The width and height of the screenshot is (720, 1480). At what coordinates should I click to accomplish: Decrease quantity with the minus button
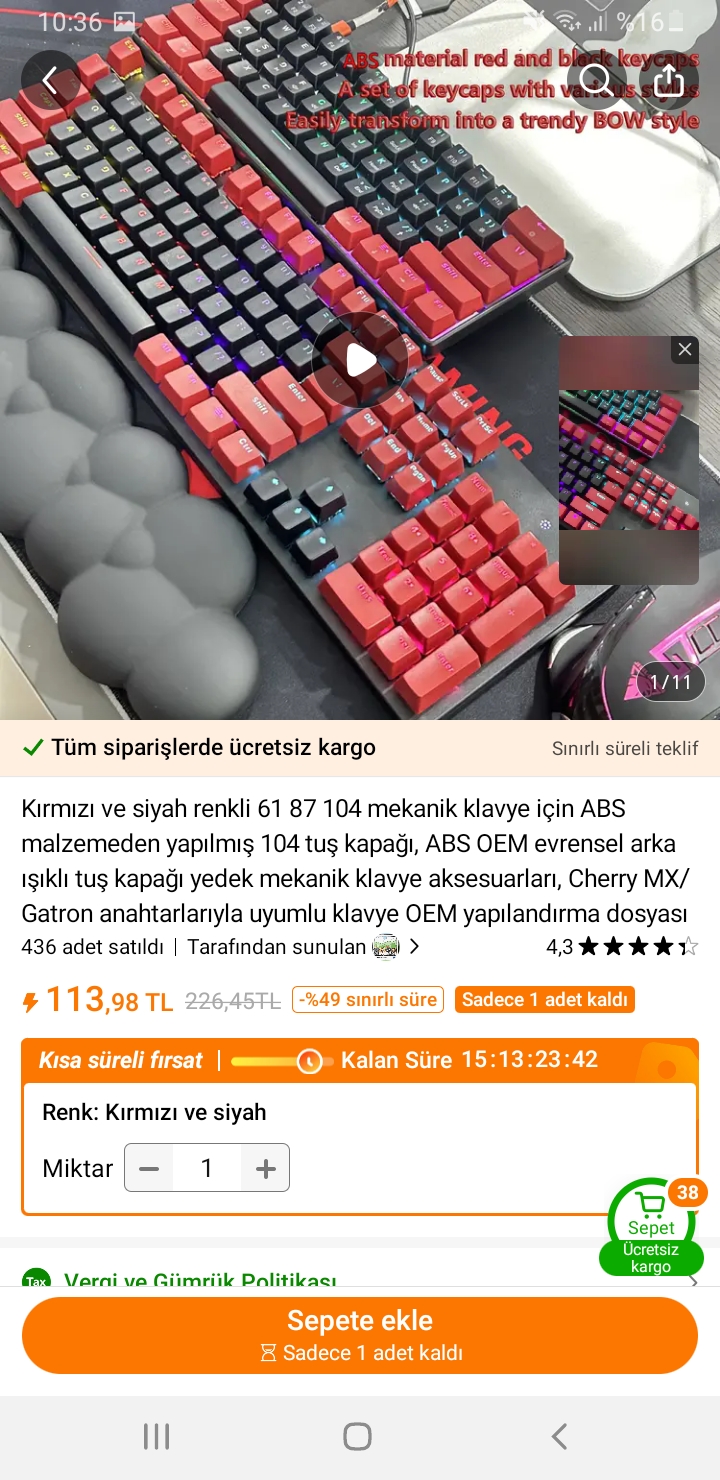[148, 1168]
